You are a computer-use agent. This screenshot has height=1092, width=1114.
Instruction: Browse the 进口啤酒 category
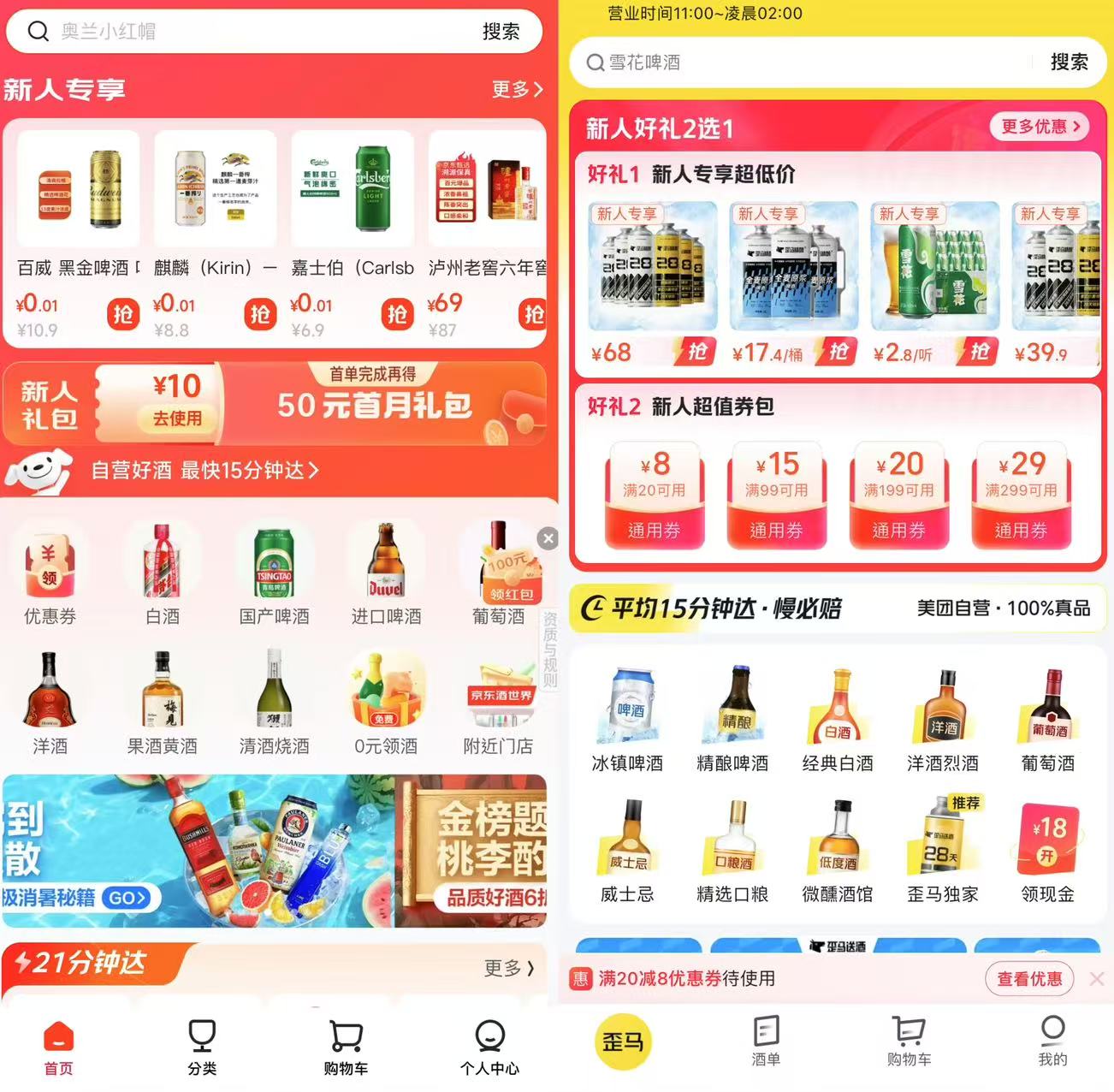(386, 575)
